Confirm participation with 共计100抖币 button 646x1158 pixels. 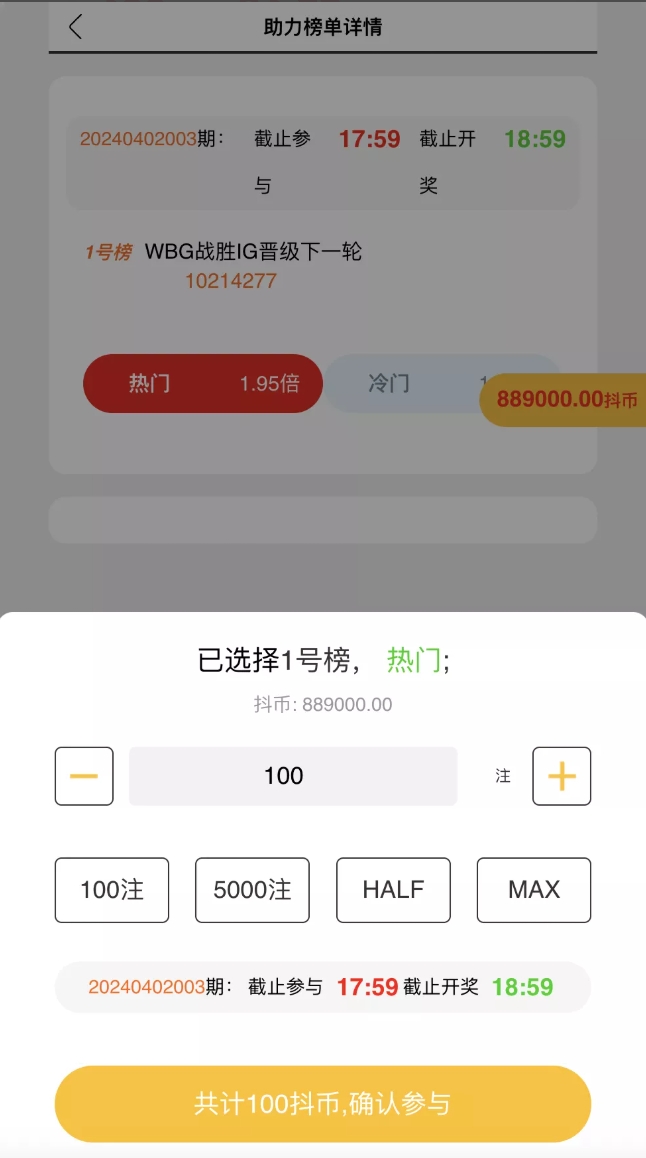coord(323,1104)
